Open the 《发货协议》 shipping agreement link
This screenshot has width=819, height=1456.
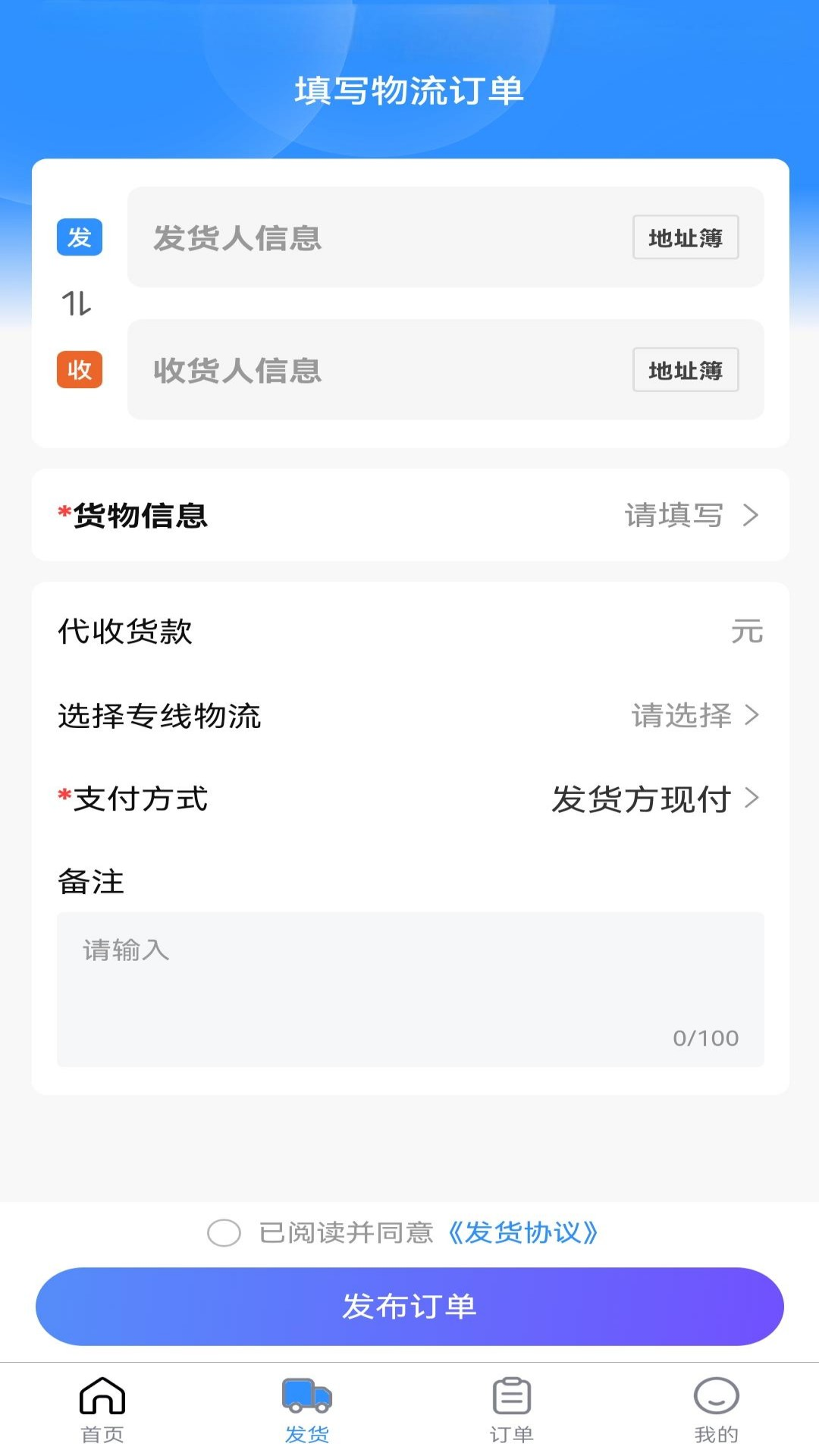522,1232
